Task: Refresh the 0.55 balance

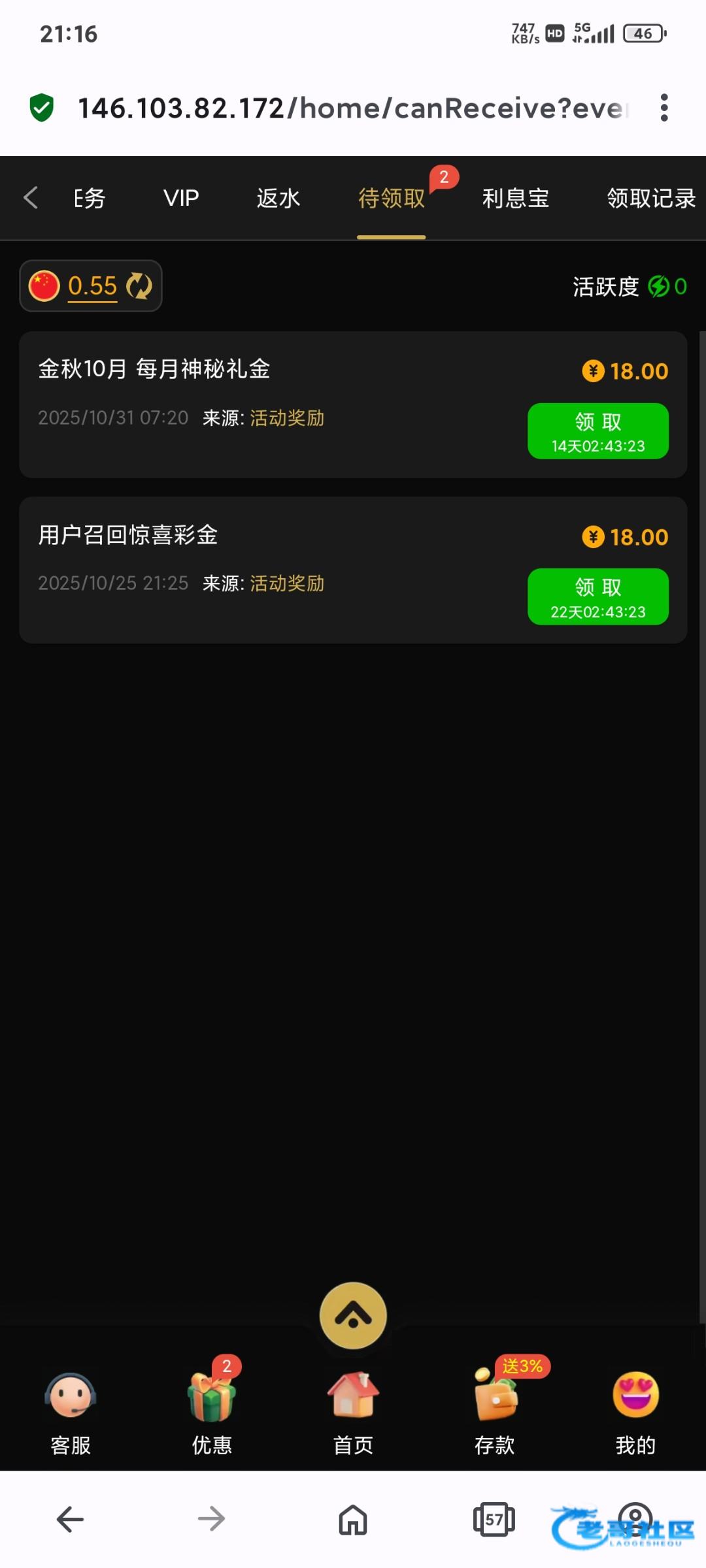Action: (139, 286)
